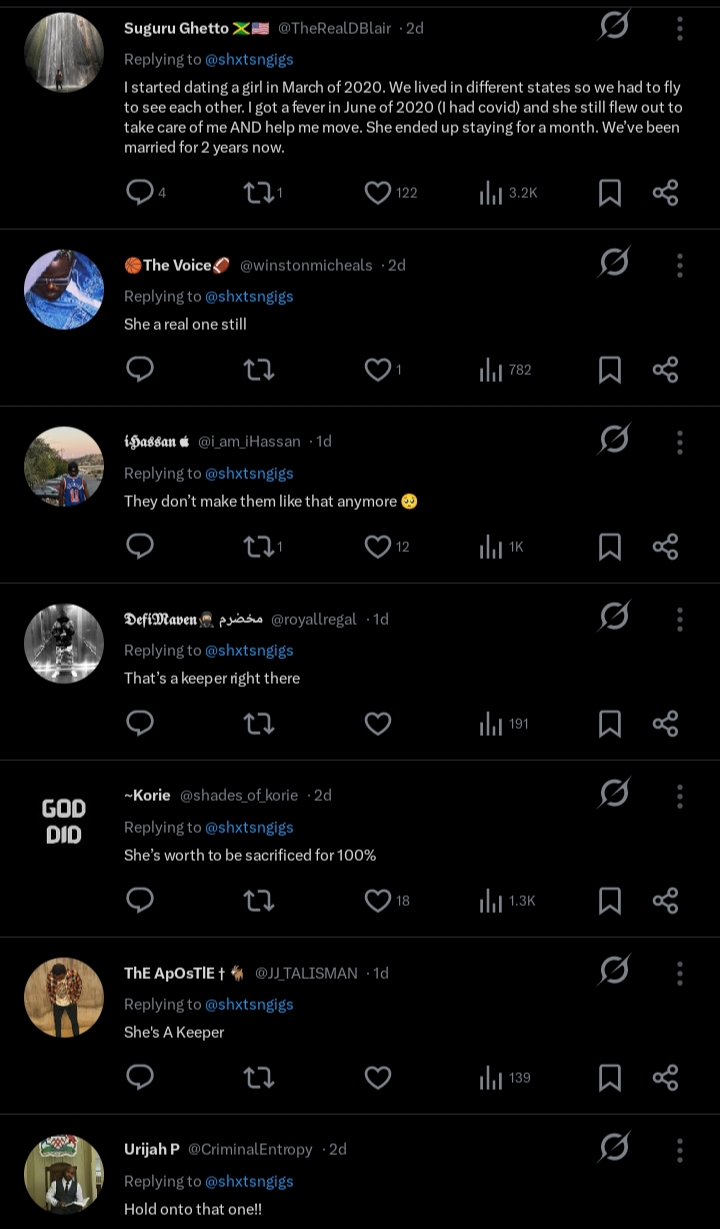
Task: View analytics for DefiMaven's reply
Action: pos(490,723)
